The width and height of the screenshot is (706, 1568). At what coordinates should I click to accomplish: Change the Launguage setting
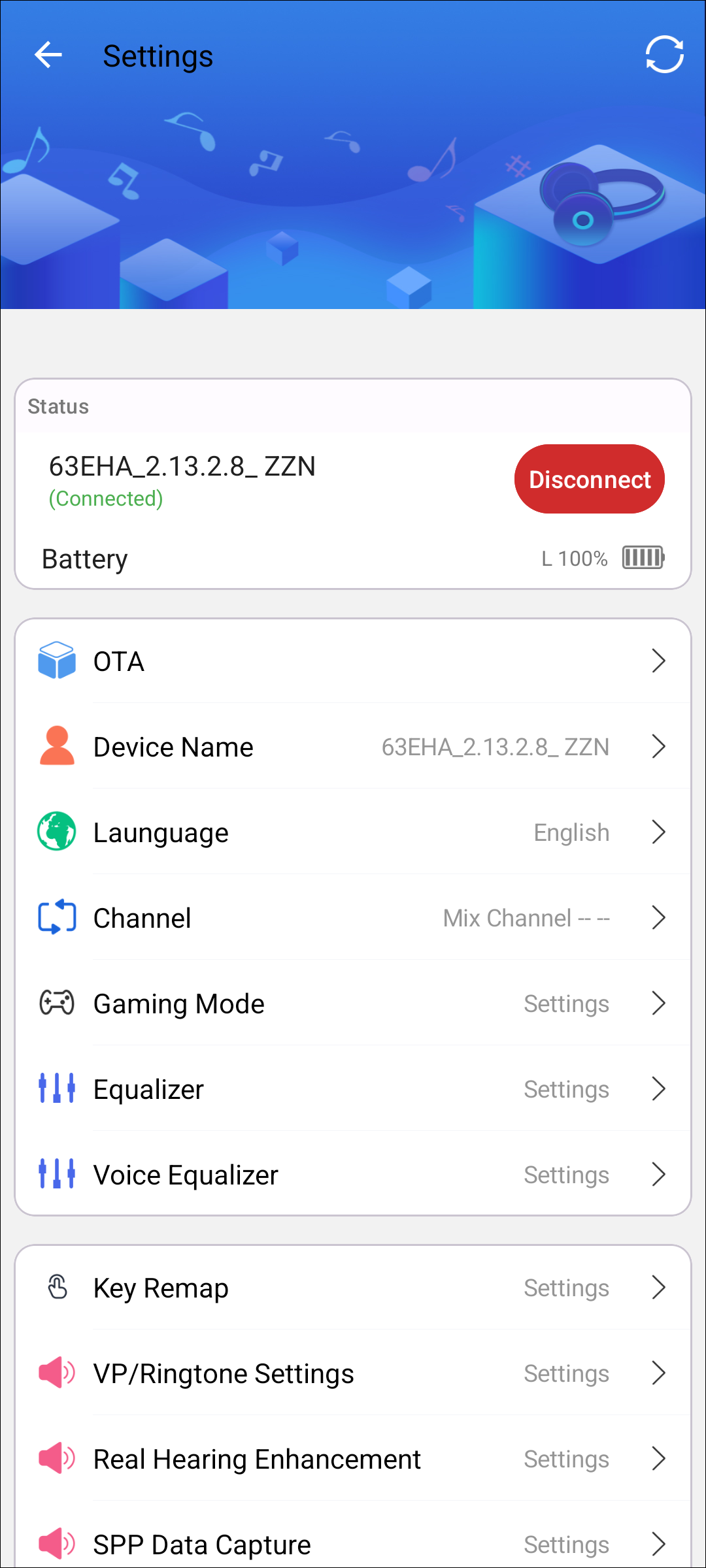[x=353, y=832]
